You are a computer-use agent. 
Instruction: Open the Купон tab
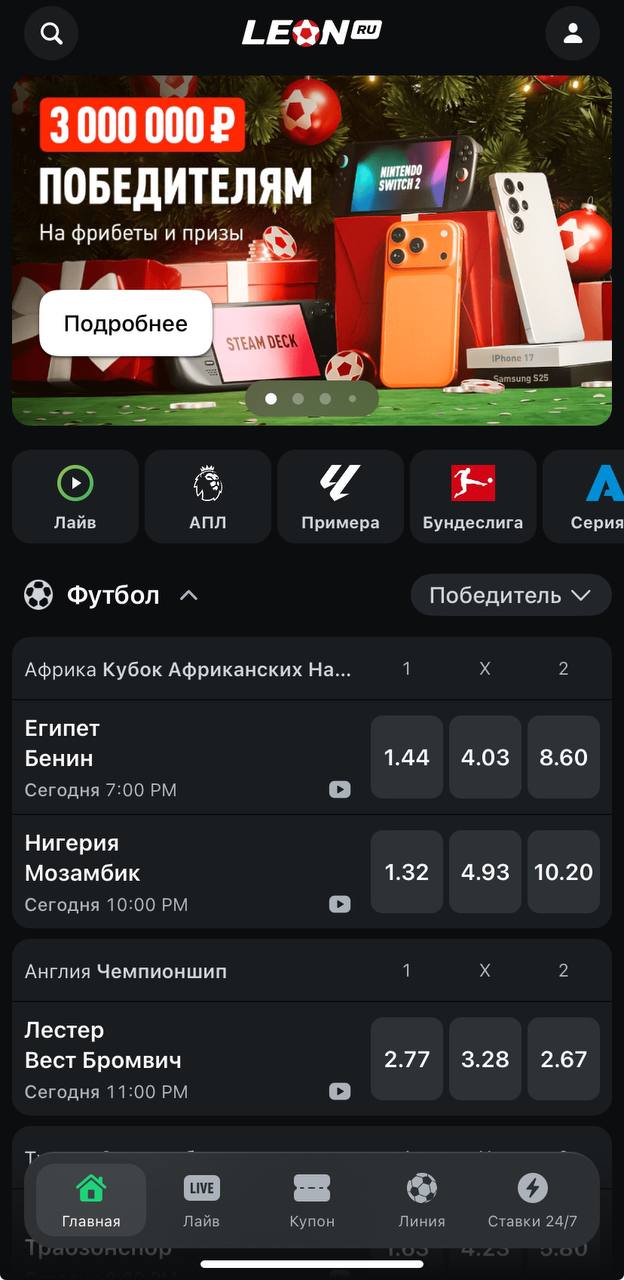(x=312, y=1201)
